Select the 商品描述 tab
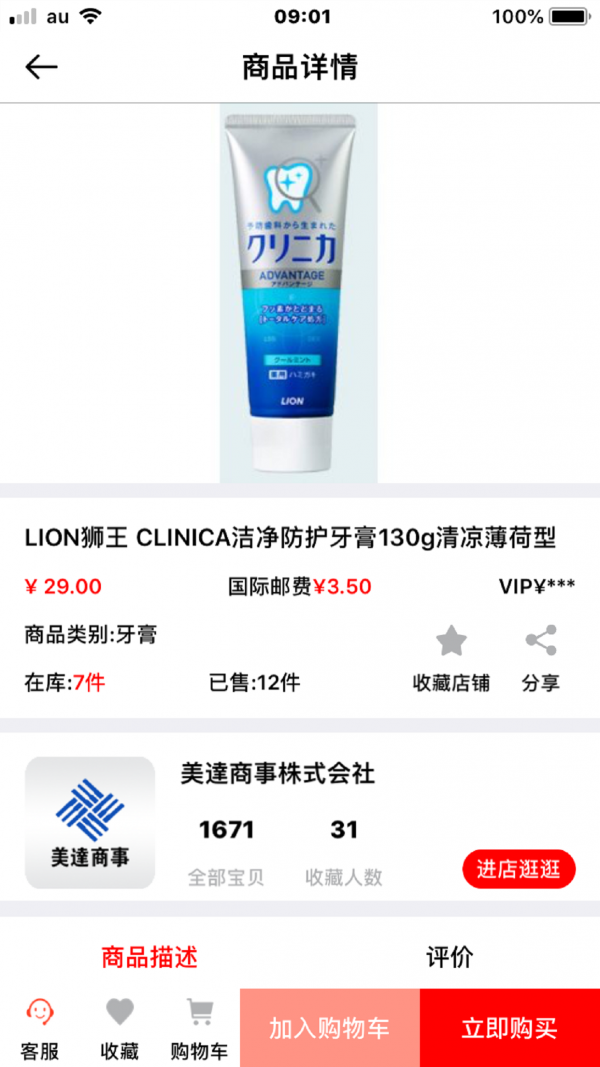 (150, 957)
